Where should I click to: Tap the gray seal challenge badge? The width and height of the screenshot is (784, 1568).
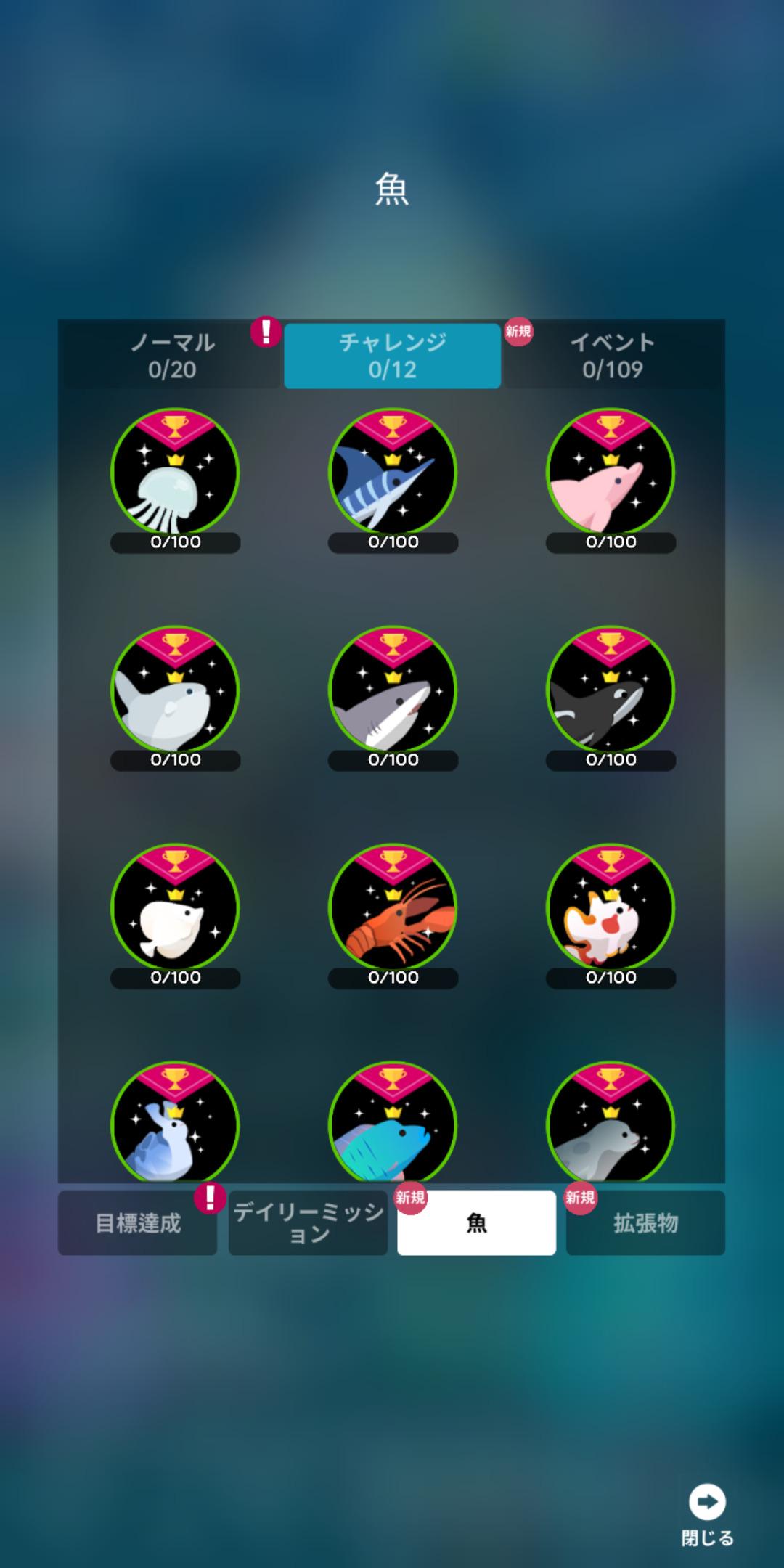tap(611, 1124)
